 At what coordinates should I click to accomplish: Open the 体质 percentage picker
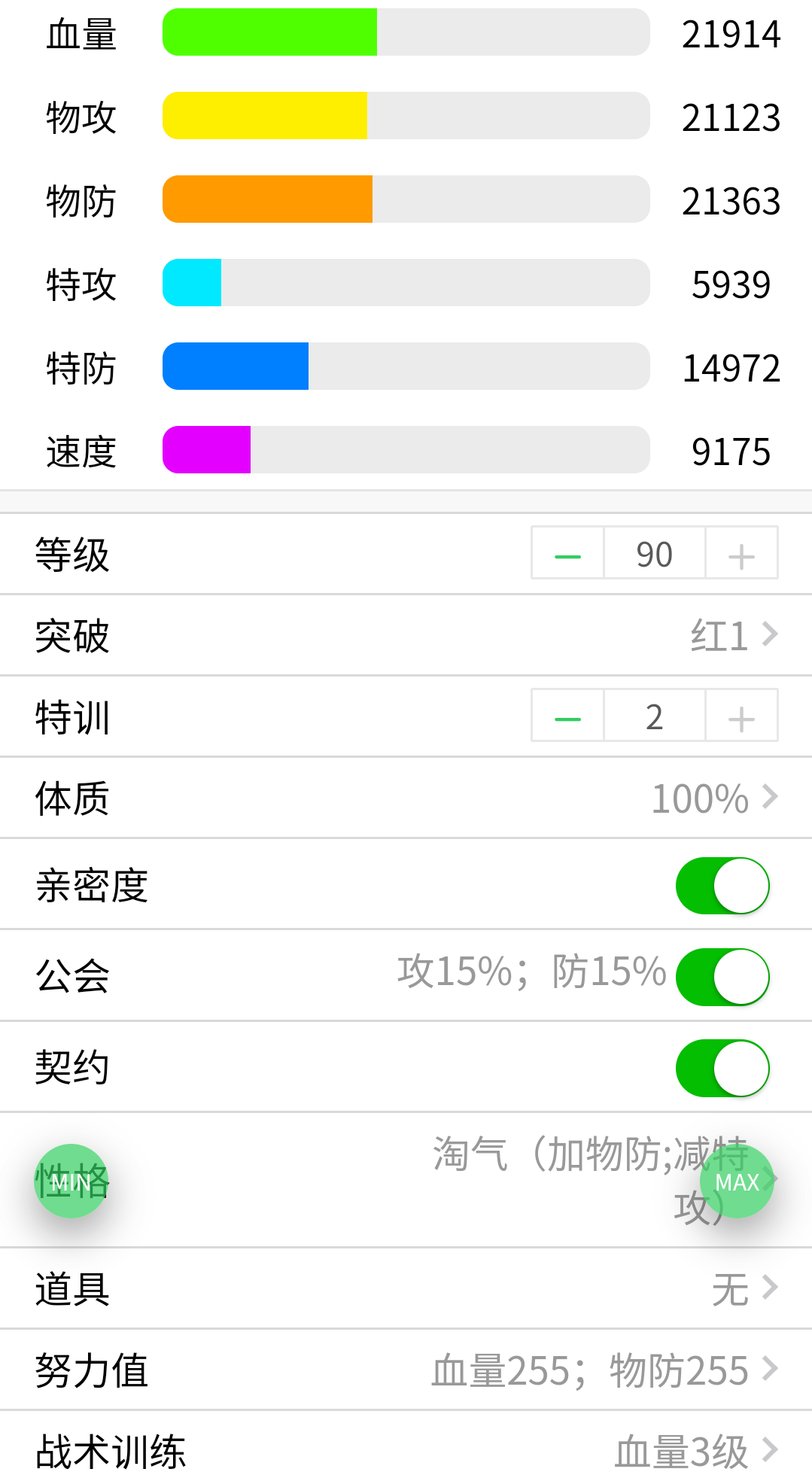click(x=713, y=798)
